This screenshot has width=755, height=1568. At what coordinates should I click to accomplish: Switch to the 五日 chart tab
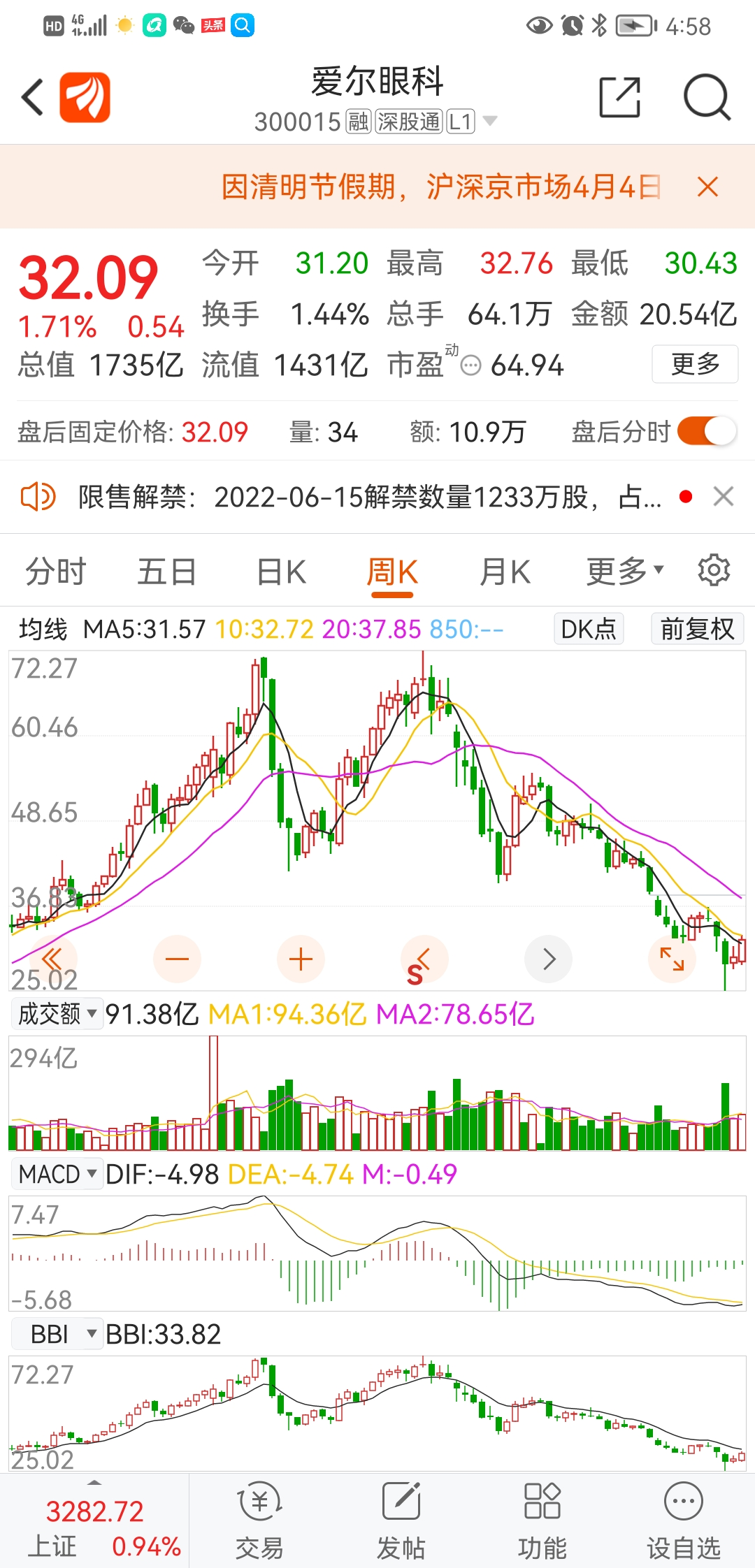pos(166,572)
